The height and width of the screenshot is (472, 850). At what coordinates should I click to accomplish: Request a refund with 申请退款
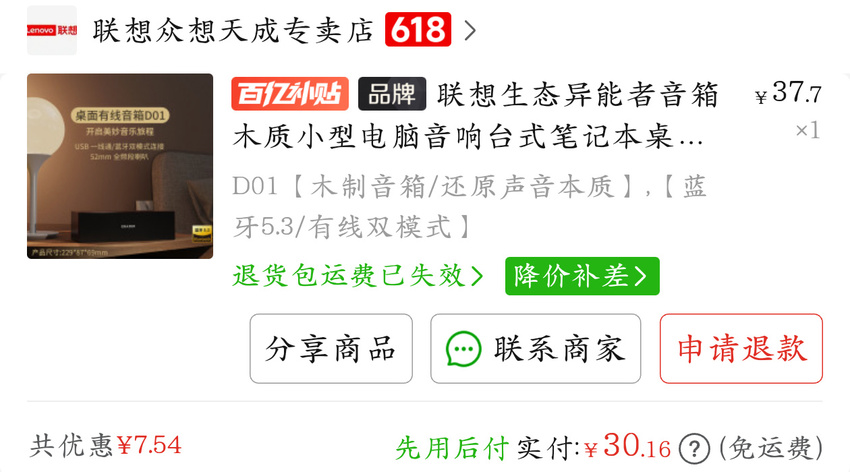pyautogui.click(x=741, y=349)
